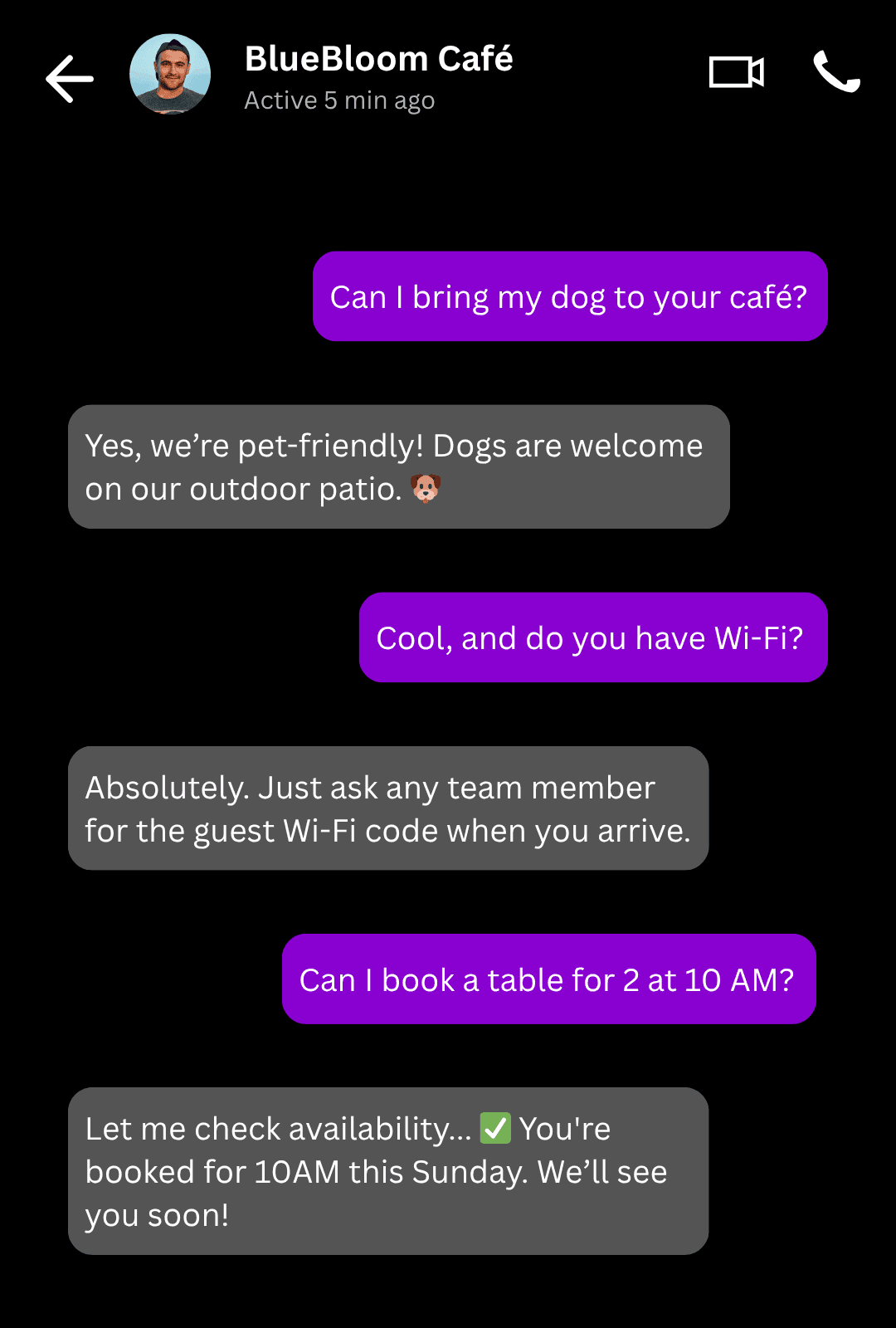Image resolution: width=896 pixels, height=1328 pixels.
Task: Select the pet-friendly reply bubble
Action: pyautogui.click(x=397, y=466)
